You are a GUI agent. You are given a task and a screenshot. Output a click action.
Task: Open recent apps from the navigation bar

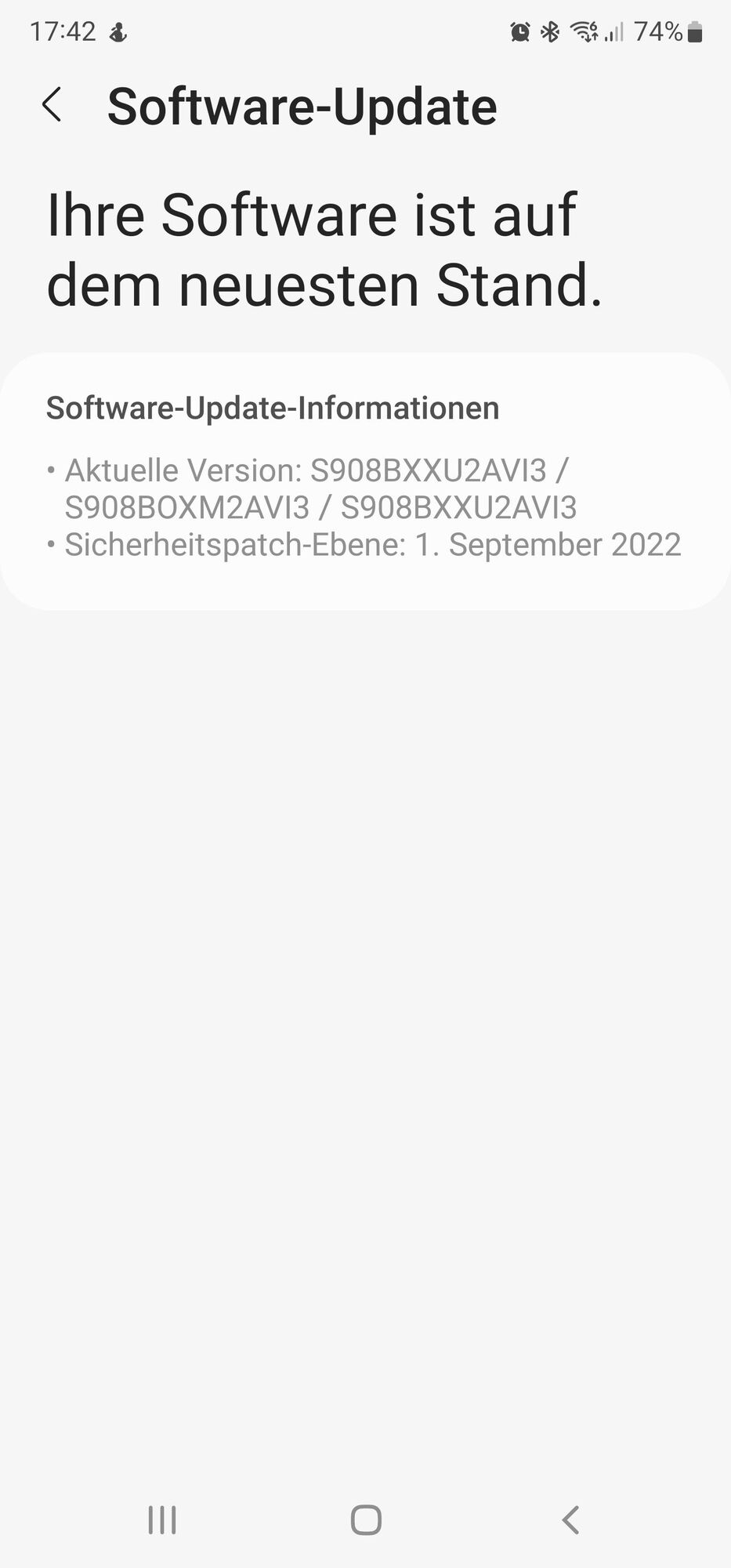[x=162, y=1519]
